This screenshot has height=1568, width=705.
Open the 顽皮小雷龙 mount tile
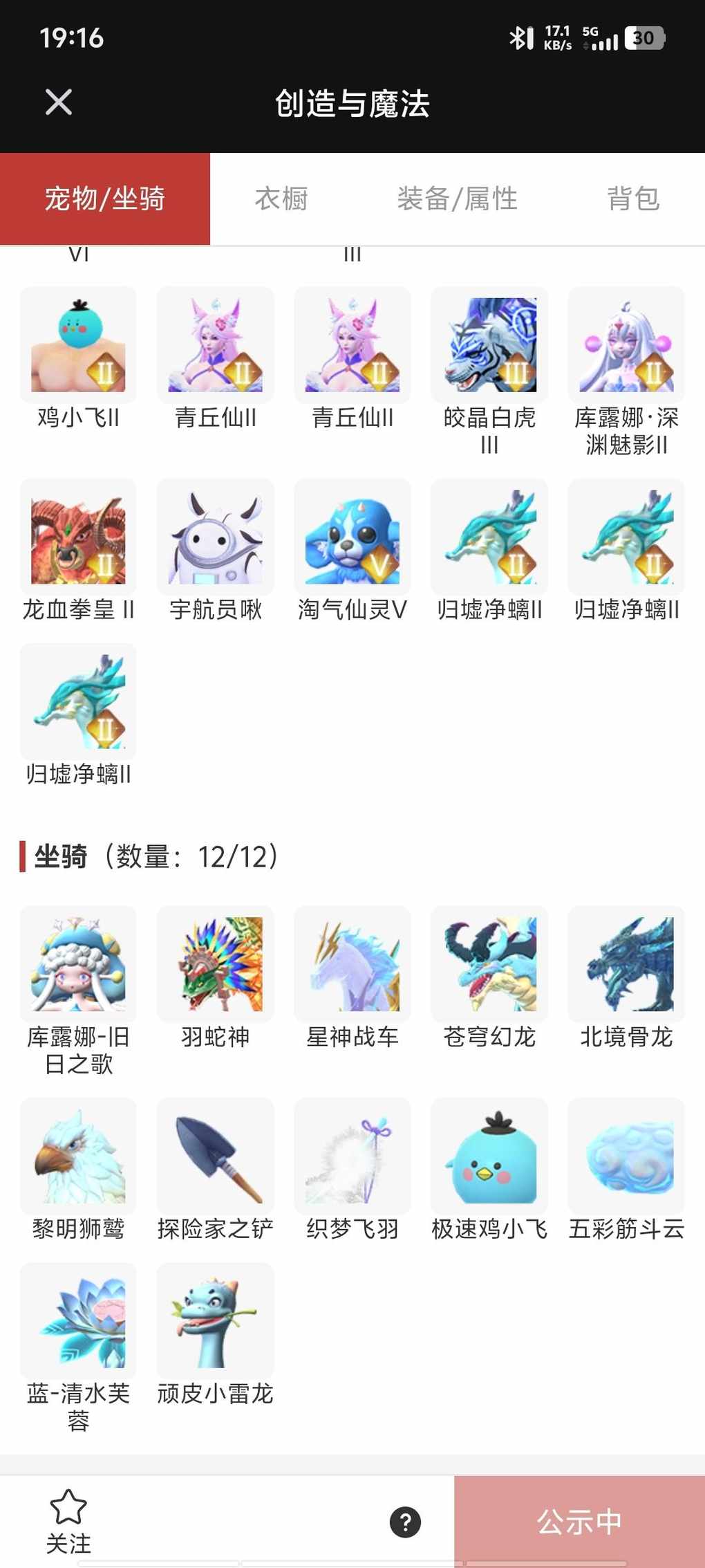[x=216, y=1321]
